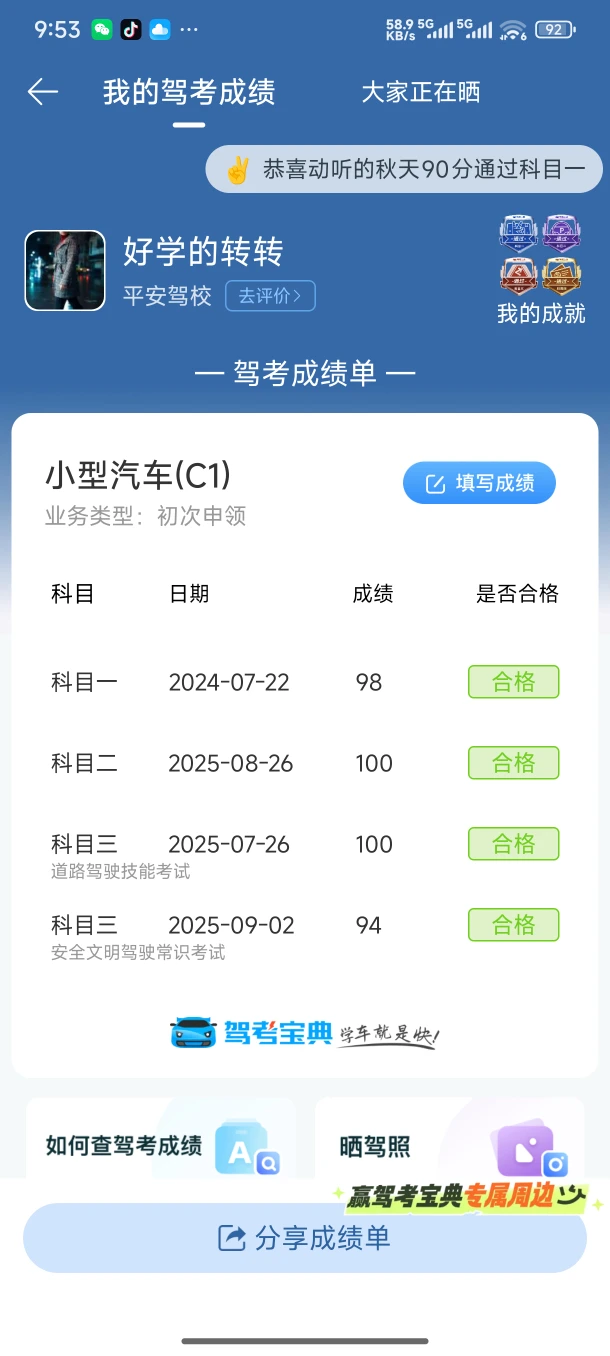Open 我的成就 achievements badges
610x1356 pixels.
click(x=541, y=269)
